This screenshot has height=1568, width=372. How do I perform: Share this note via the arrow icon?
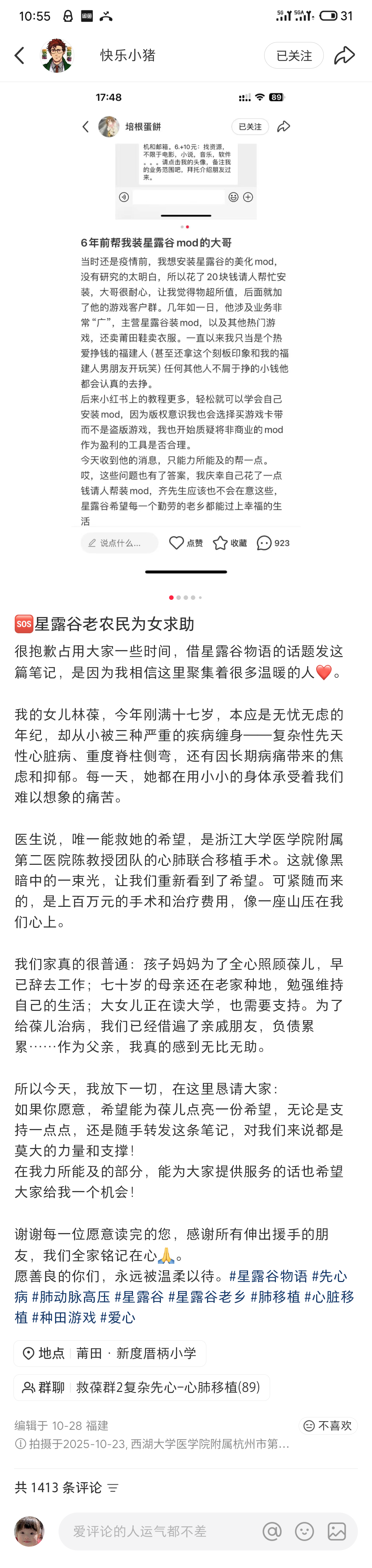click(344, 55)
